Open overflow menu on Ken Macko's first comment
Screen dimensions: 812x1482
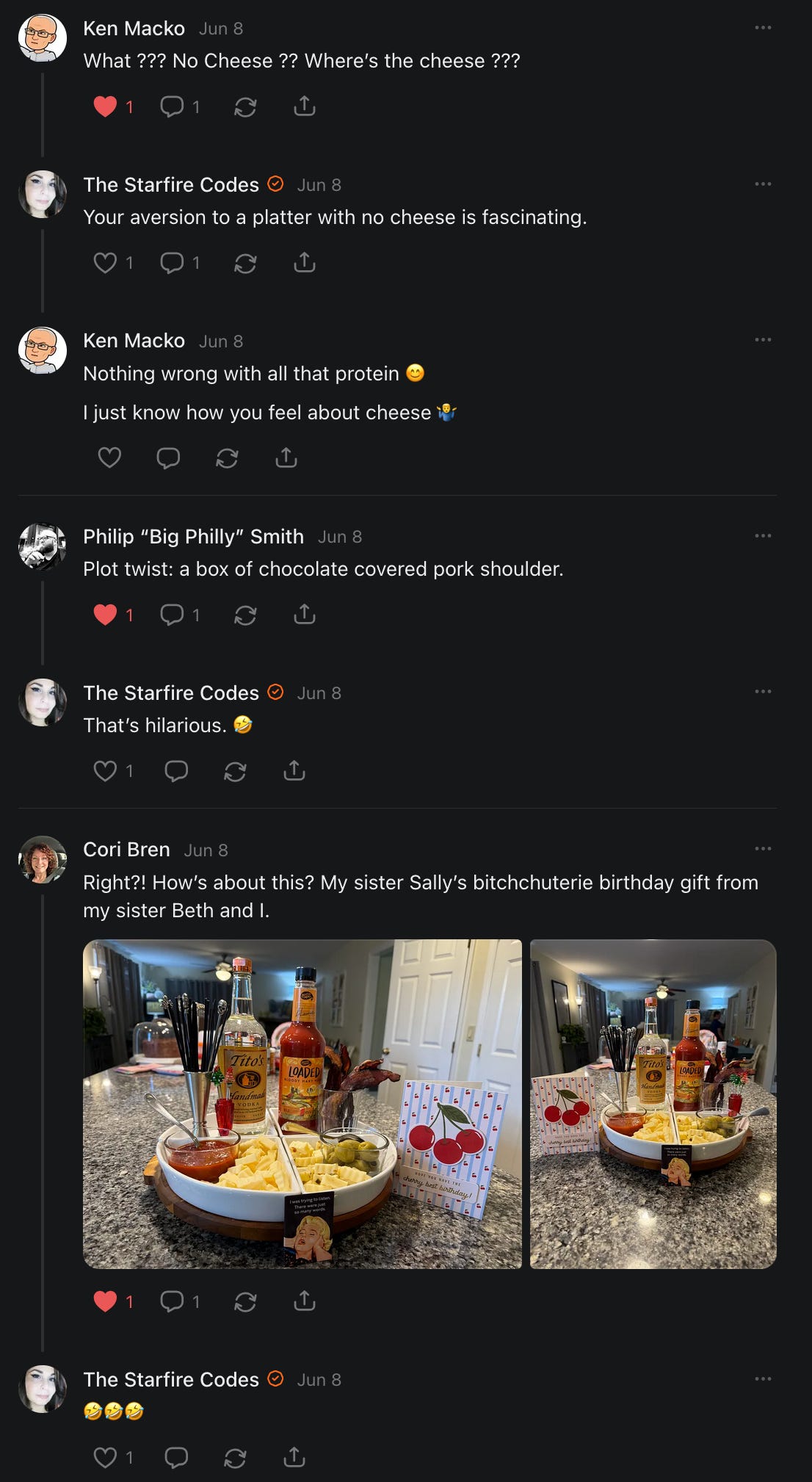[763, 28]
